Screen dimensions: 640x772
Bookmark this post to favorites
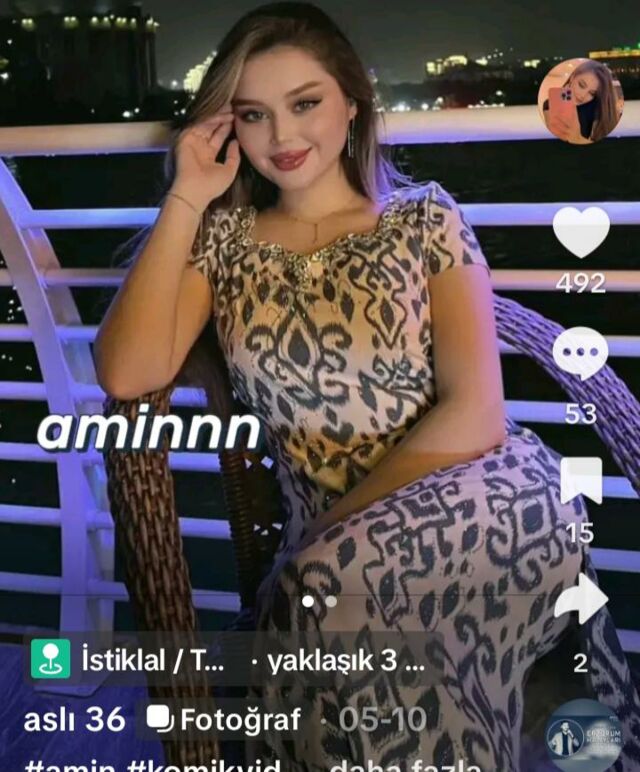pos(581,480)
